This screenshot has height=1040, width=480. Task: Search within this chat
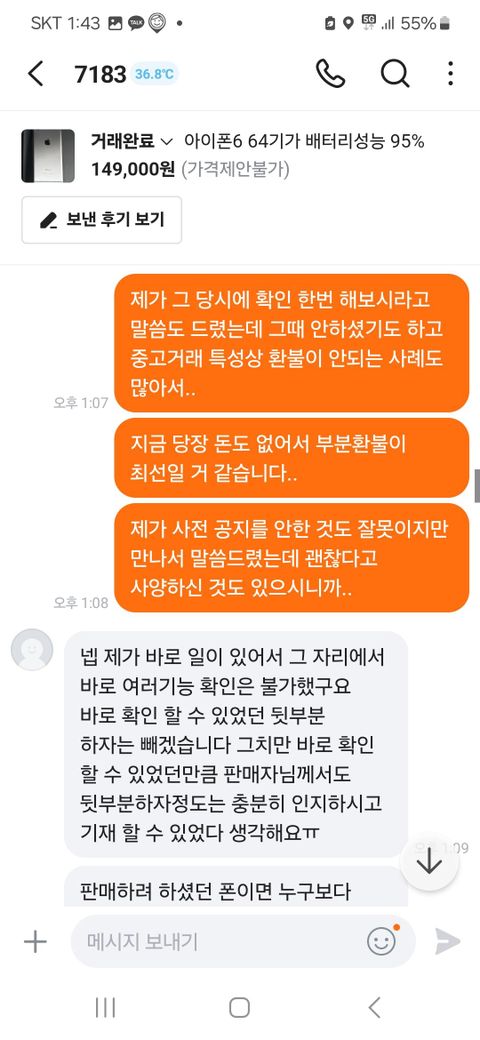(394, 74)
